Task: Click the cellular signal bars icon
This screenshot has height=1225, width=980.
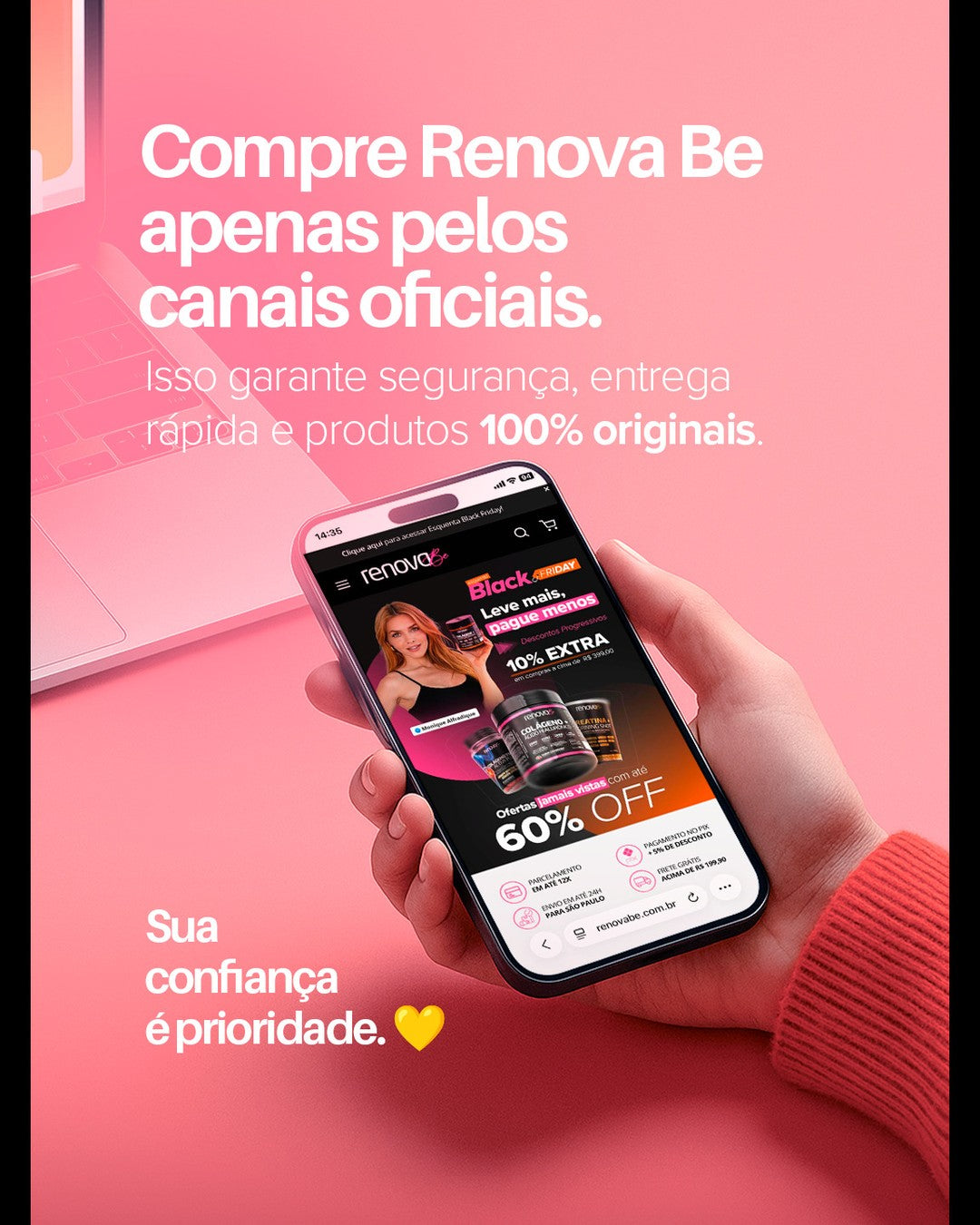Action: pos(498,483)
